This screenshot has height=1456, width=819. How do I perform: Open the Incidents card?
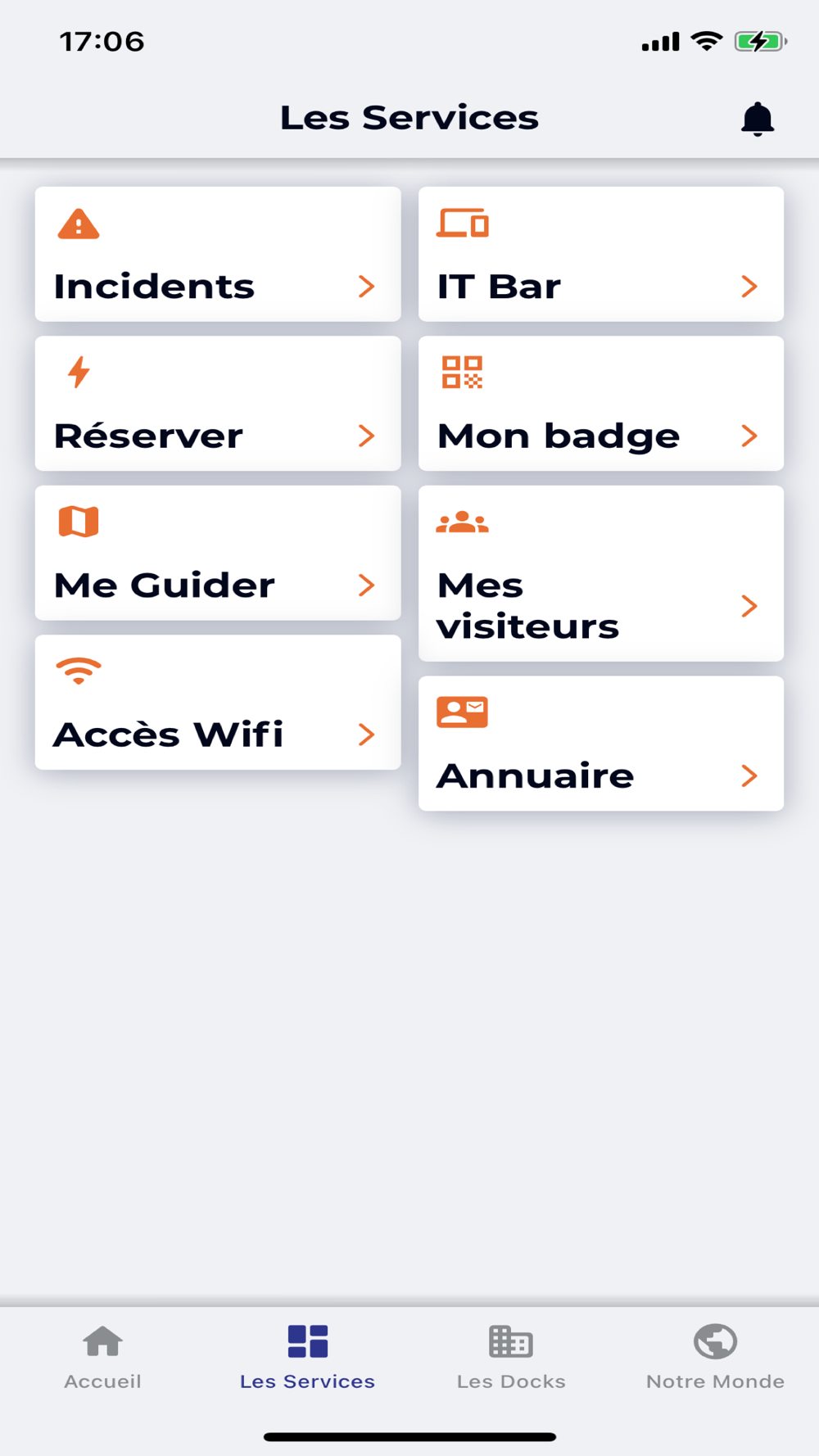(x=218, y=254)
